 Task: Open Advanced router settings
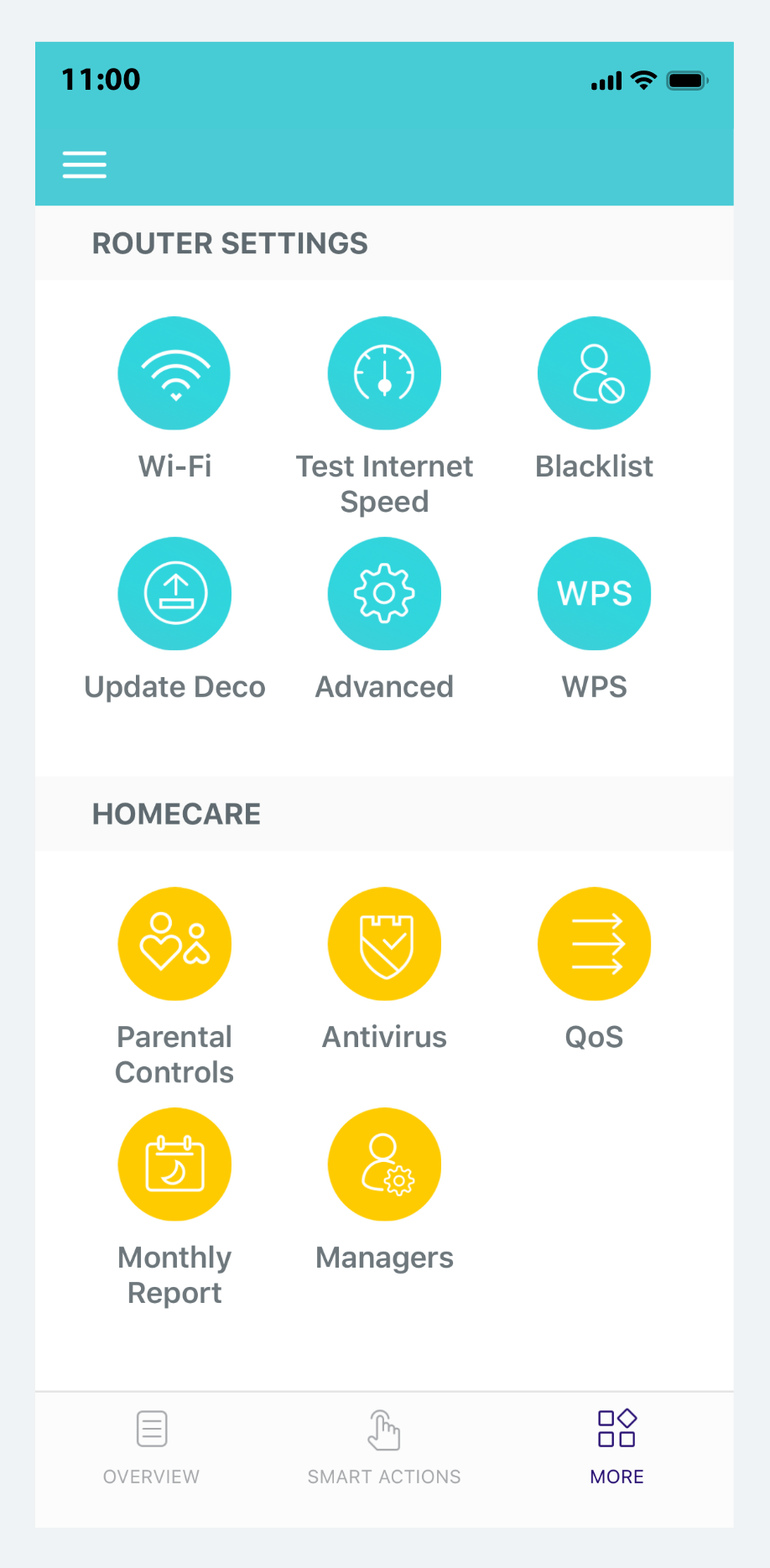pyautogui.click(x=384, y=594)
